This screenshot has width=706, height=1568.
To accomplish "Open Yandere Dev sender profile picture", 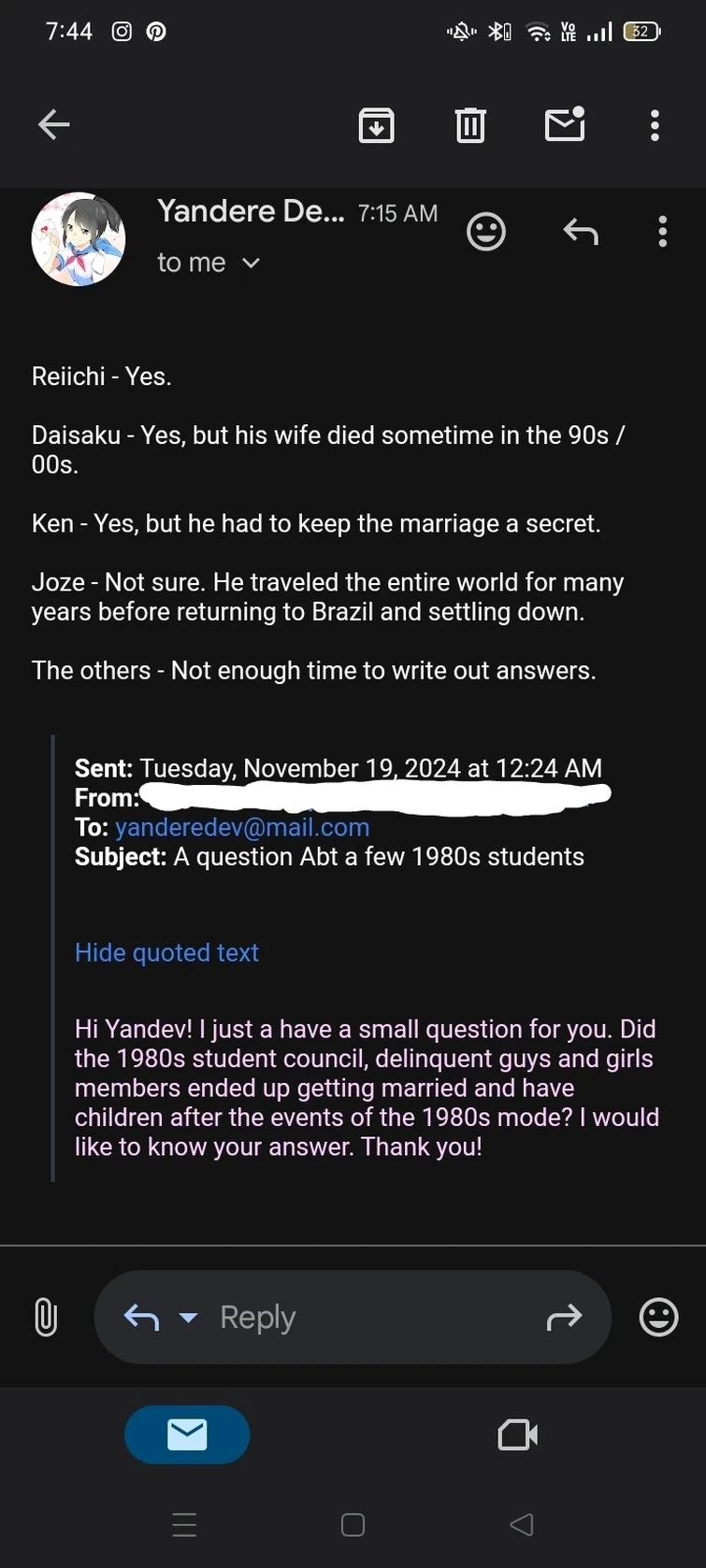I will point(79,239).
